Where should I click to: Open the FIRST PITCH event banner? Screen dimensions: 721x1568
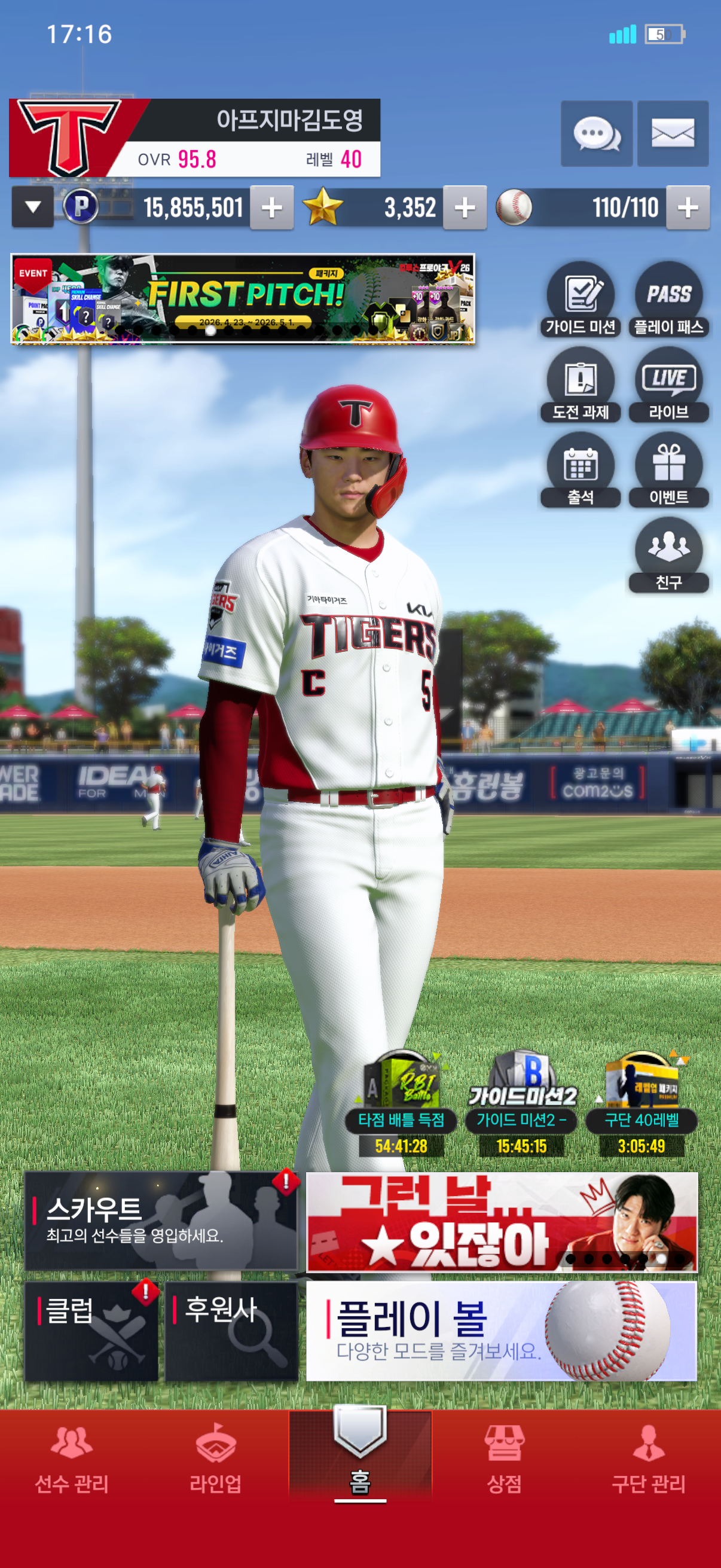coord(243,299)
